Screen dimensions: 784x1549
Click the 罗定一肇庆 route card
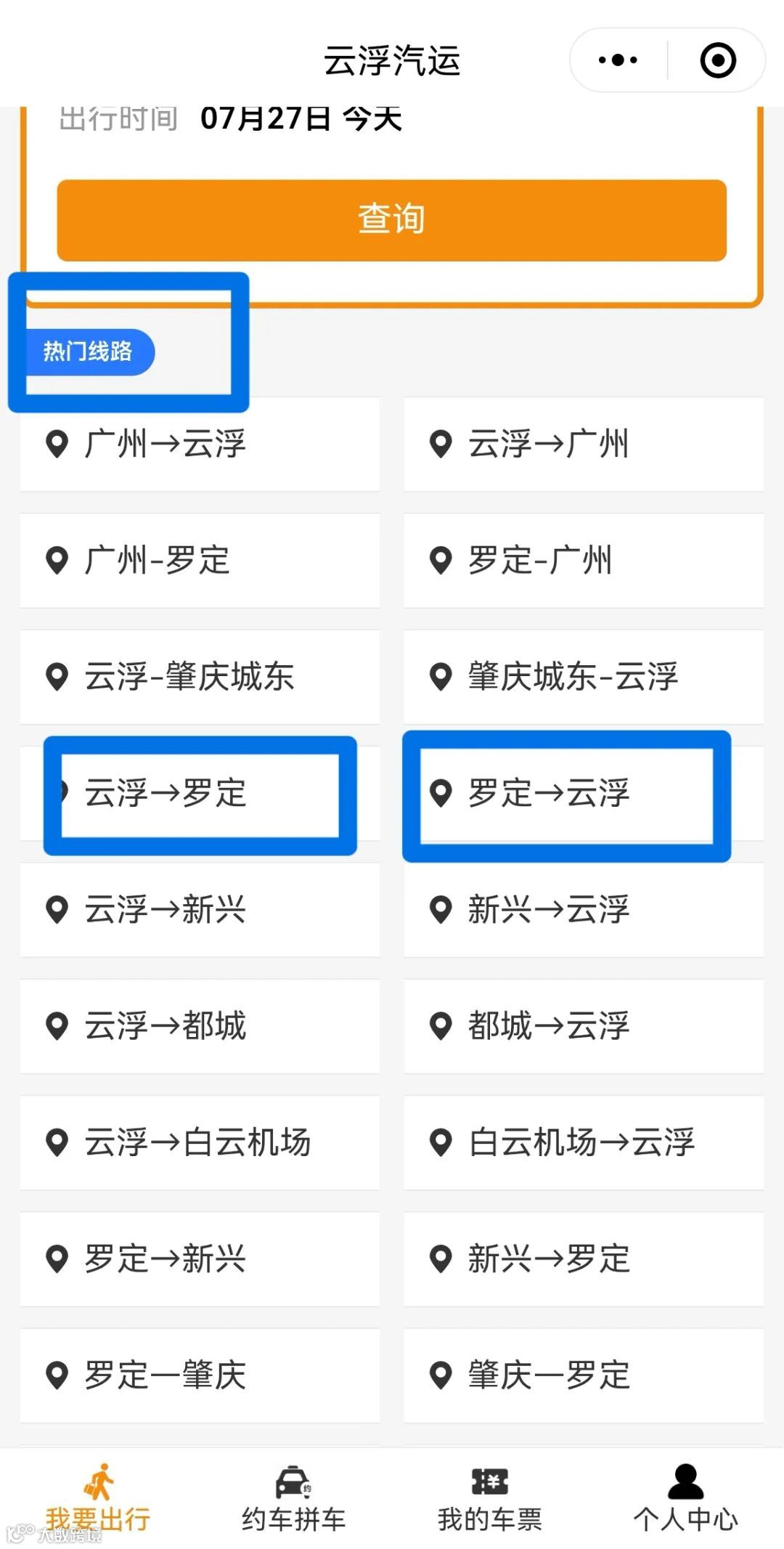(200, 1376)
